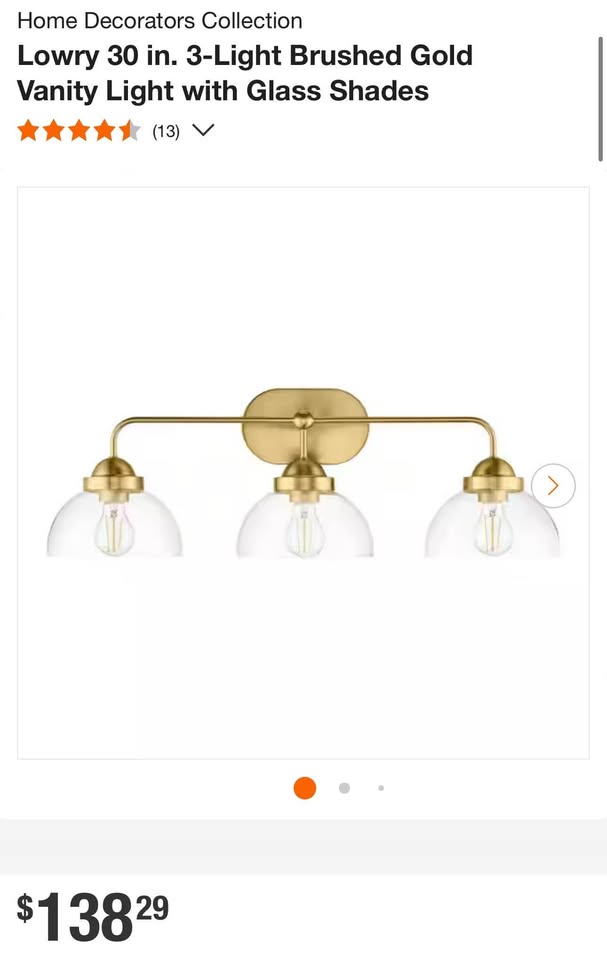Jump to second image indicator dot
Image resolution: width=607 pixels, height=960 pixels.
[344, 788]
